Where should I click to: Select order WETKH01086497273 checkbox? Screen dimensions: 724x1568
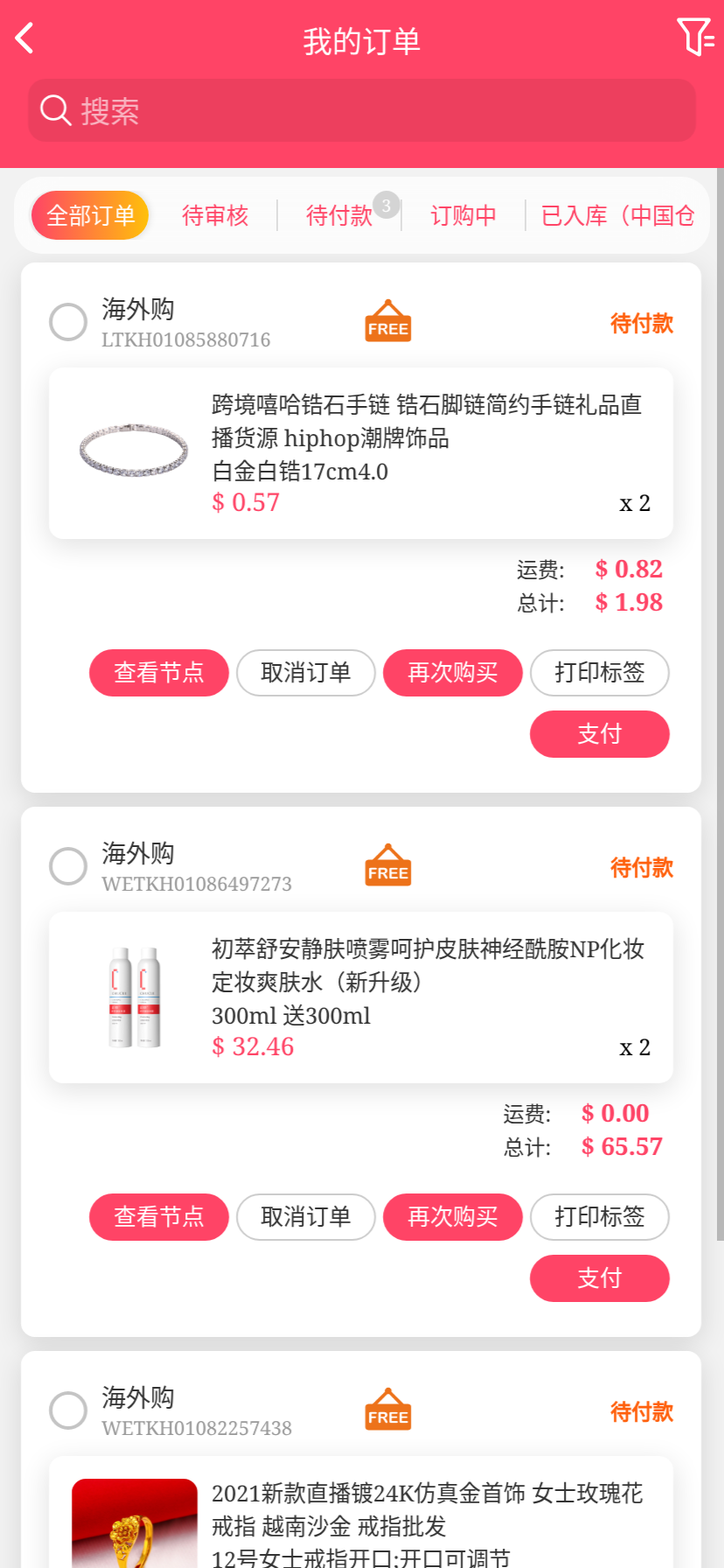coord(68,866)
